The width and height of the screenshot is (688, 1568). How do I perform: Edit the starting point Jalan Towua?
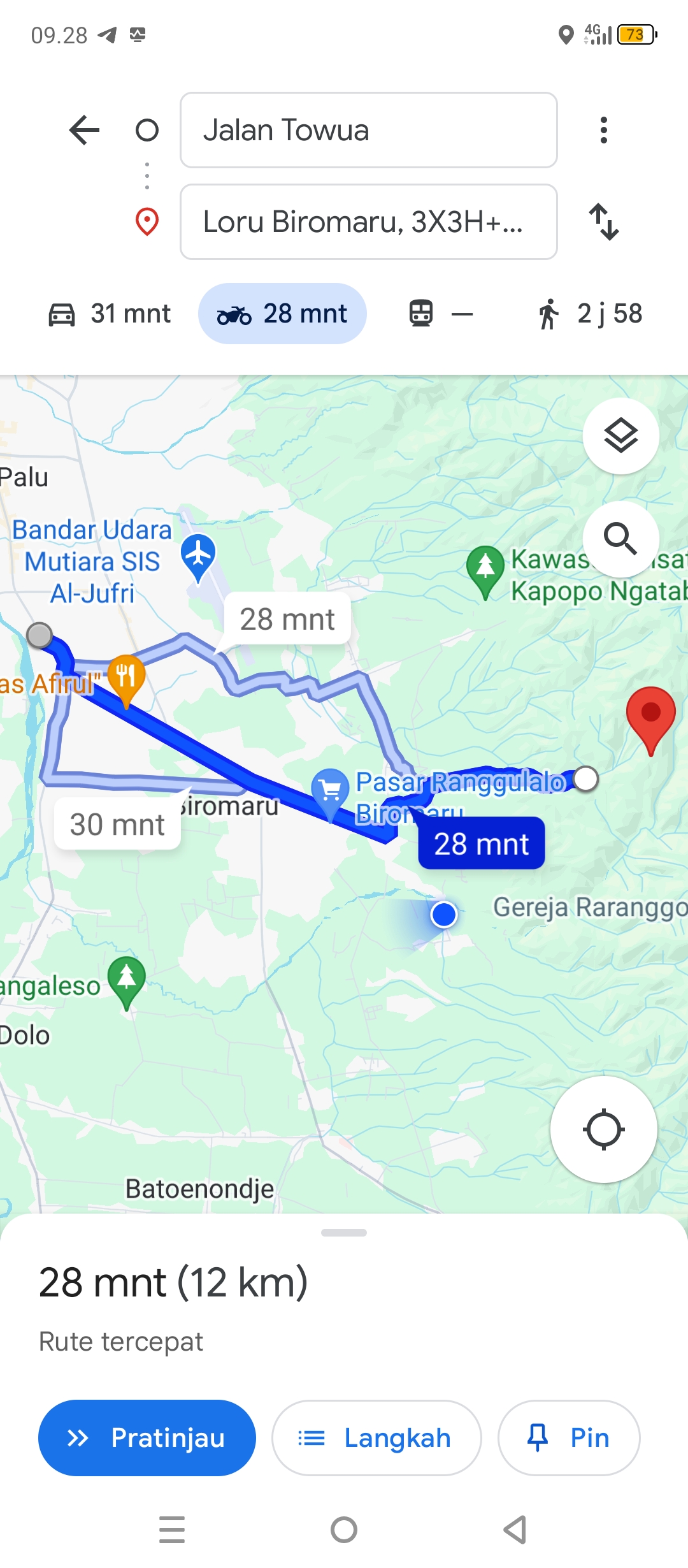369,130
